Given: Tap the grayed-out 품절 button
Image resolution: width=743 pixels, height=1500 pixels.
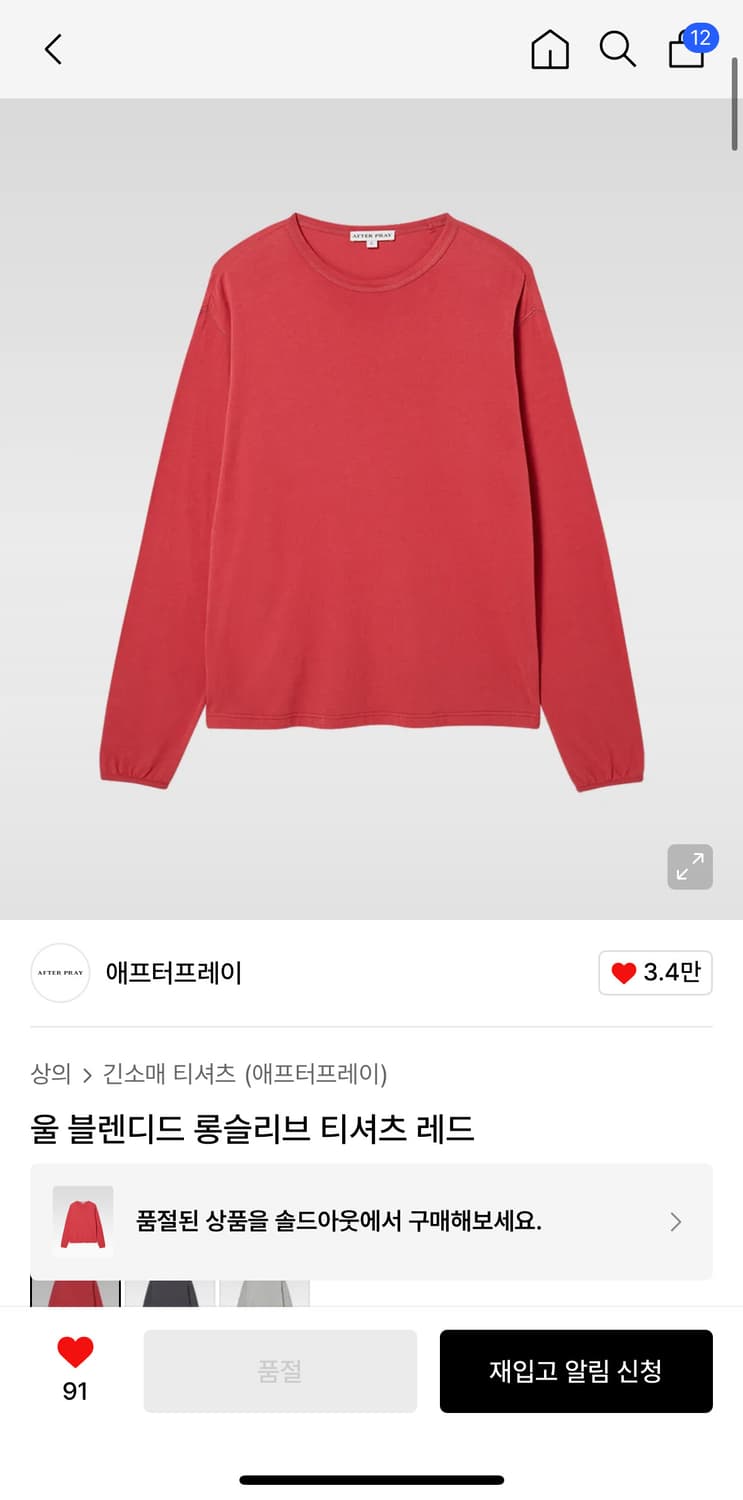Looking at the screenshot, I should (280, 1371).
